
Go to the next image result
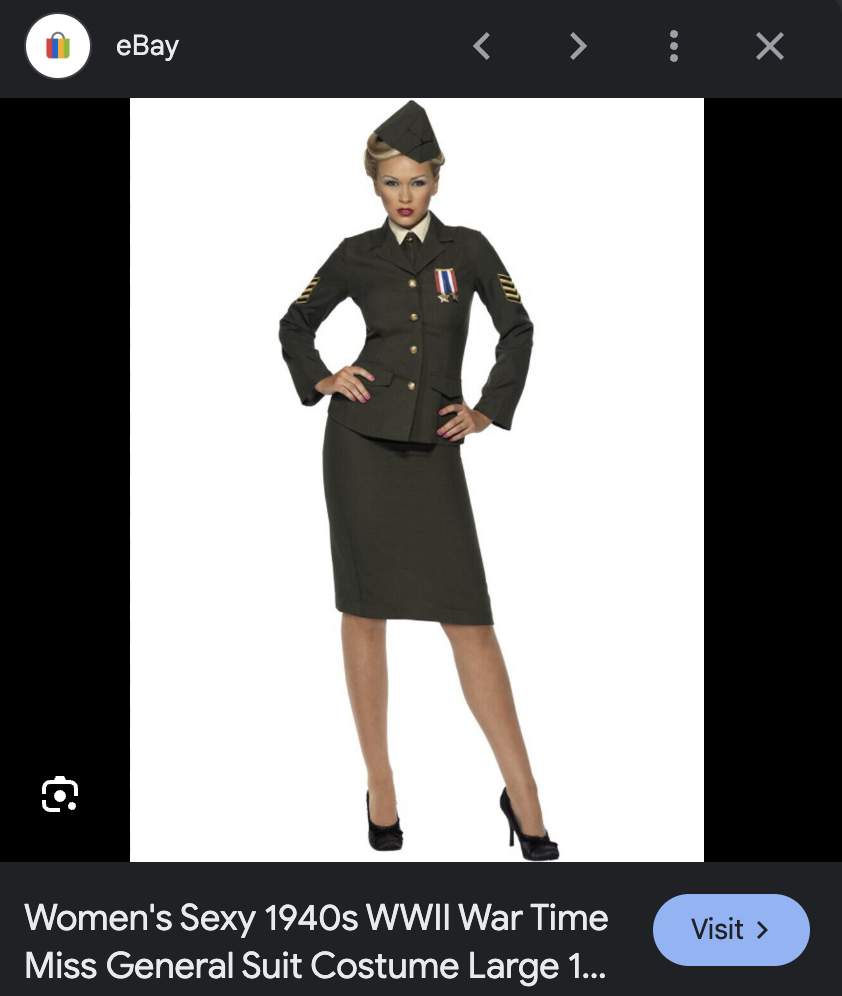click(577, 46)
